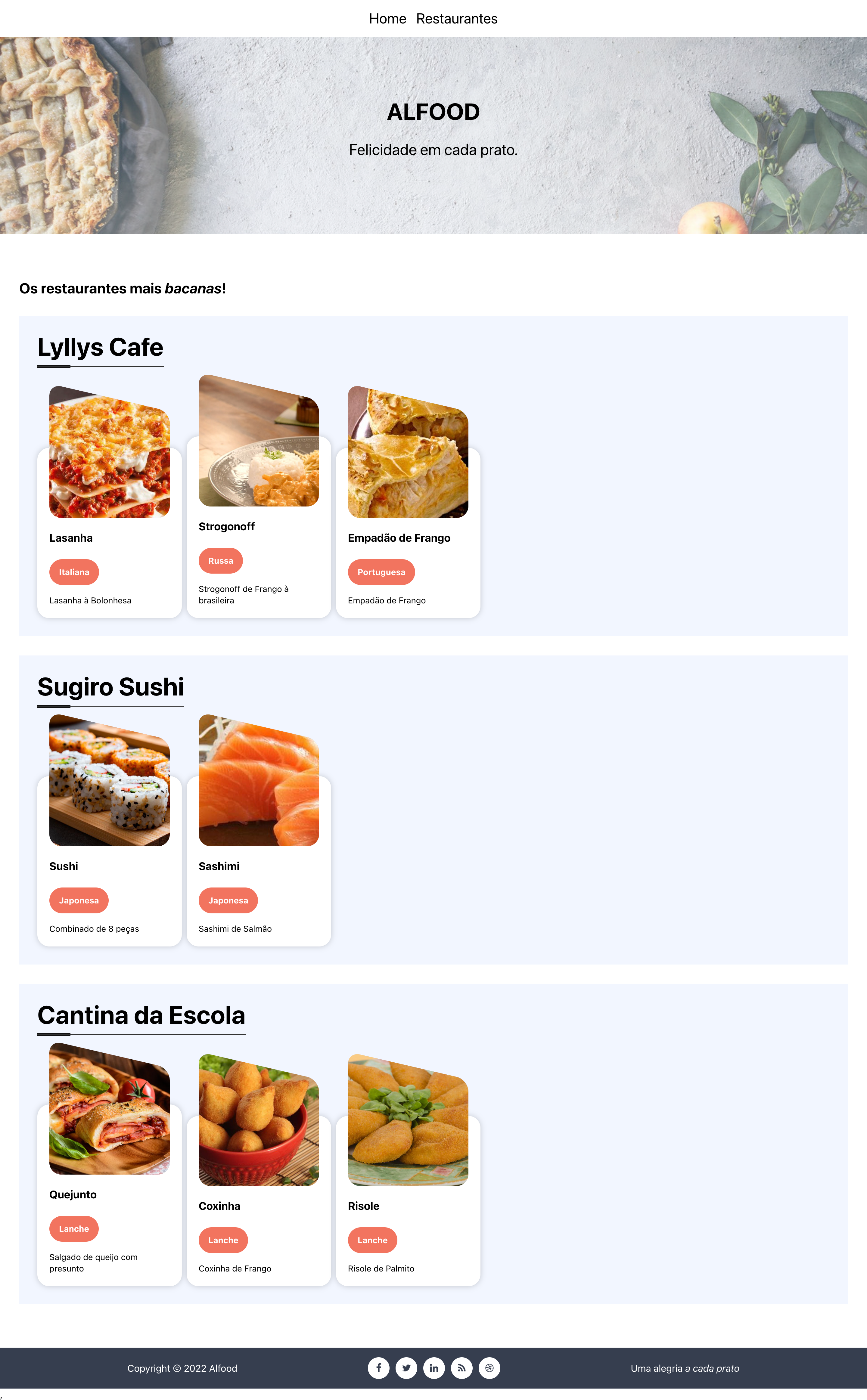The width and height of the screenshot is (867, 1400).
Task: View the Risole dish card
Action: [408, 1195]
